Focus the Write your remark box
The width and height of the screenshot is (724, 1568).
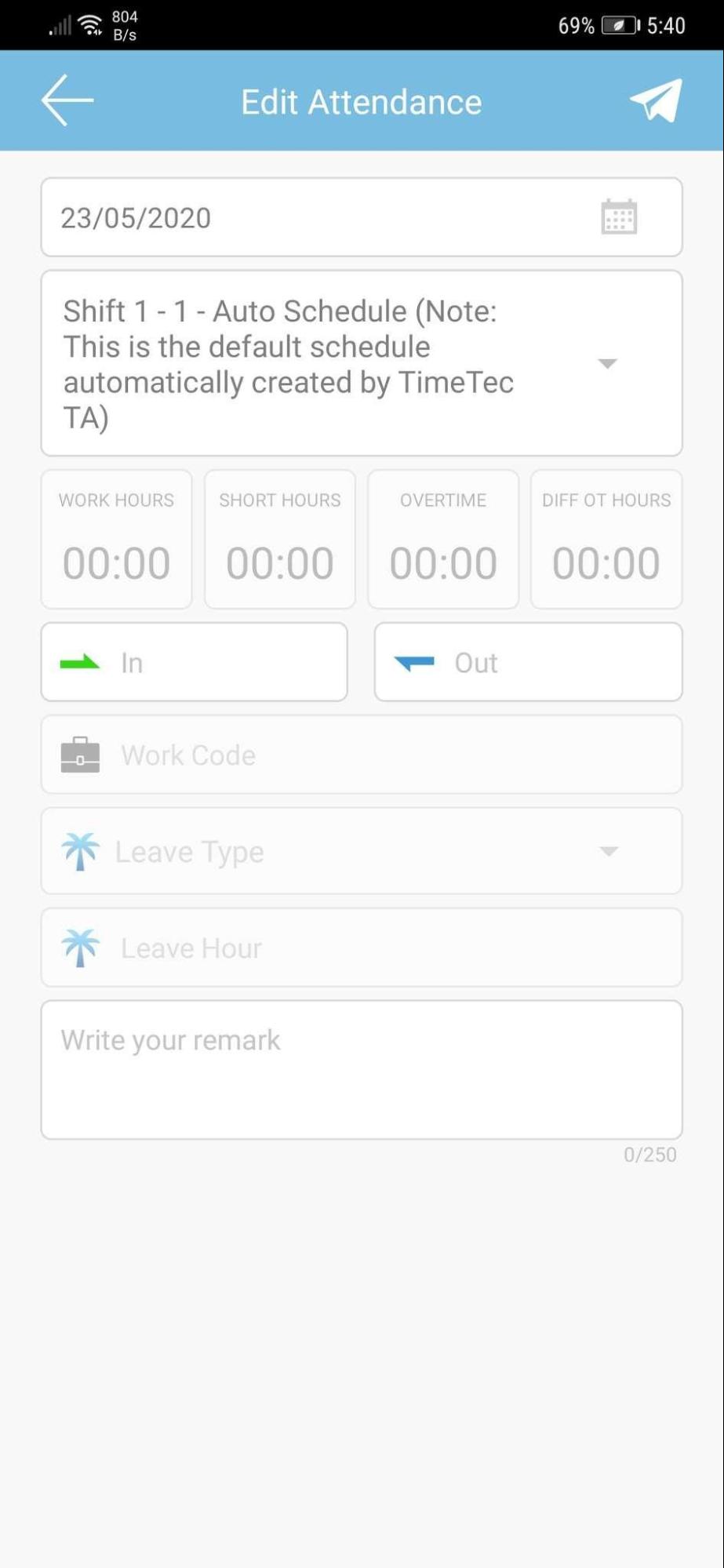pyautogui.click(x=362, y=1070)
